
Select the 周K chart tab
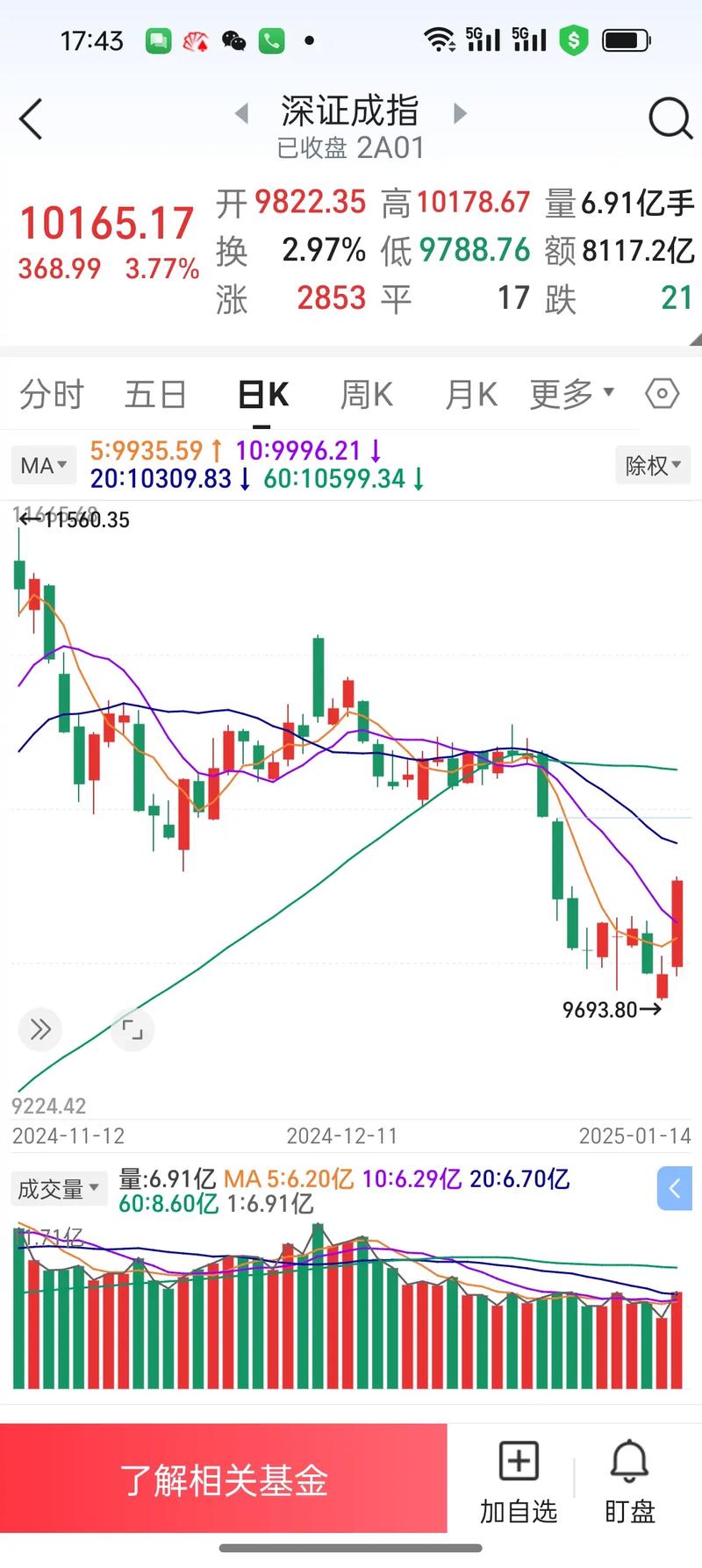click(x=366, y=395)
